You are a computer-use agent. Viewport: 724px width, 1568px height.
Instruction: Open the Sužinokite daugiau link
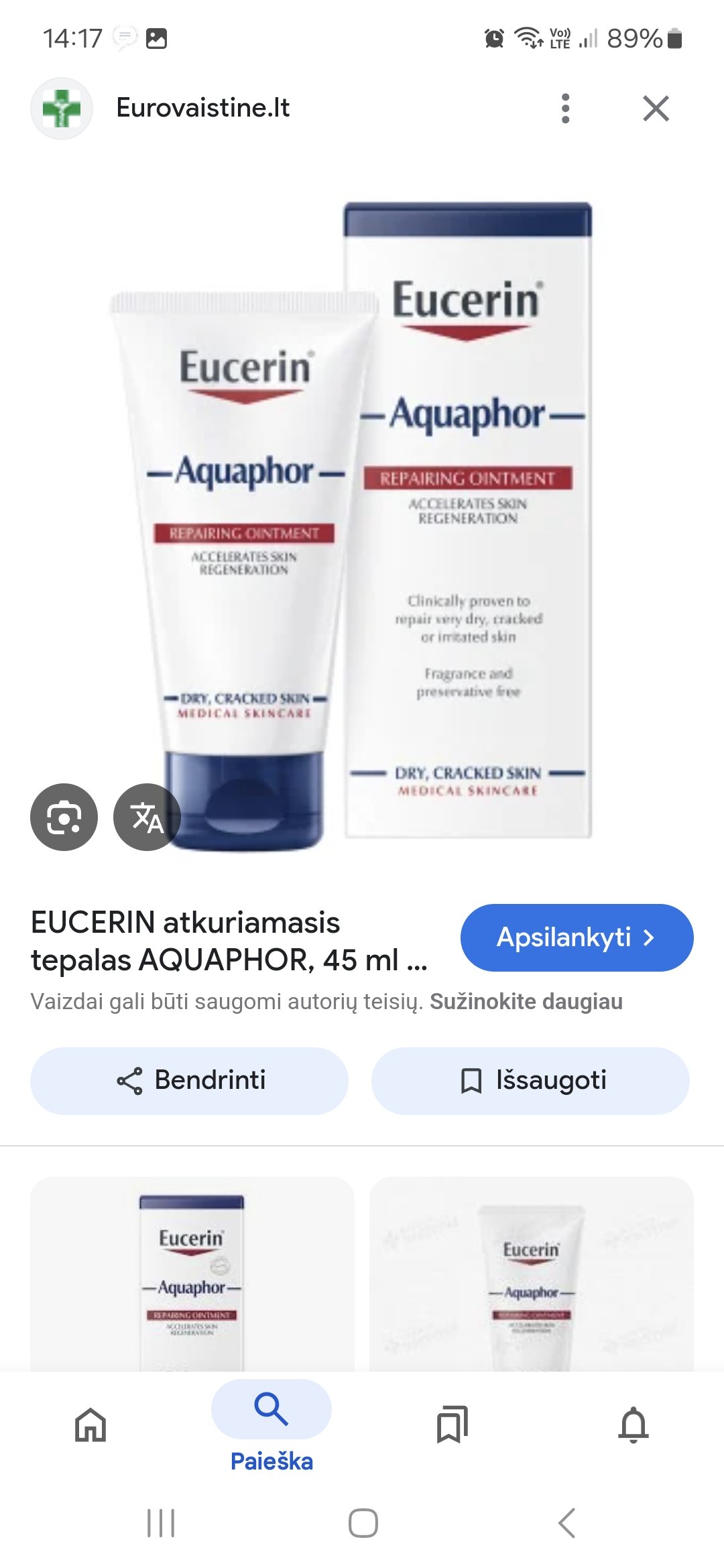(526, 1001)
